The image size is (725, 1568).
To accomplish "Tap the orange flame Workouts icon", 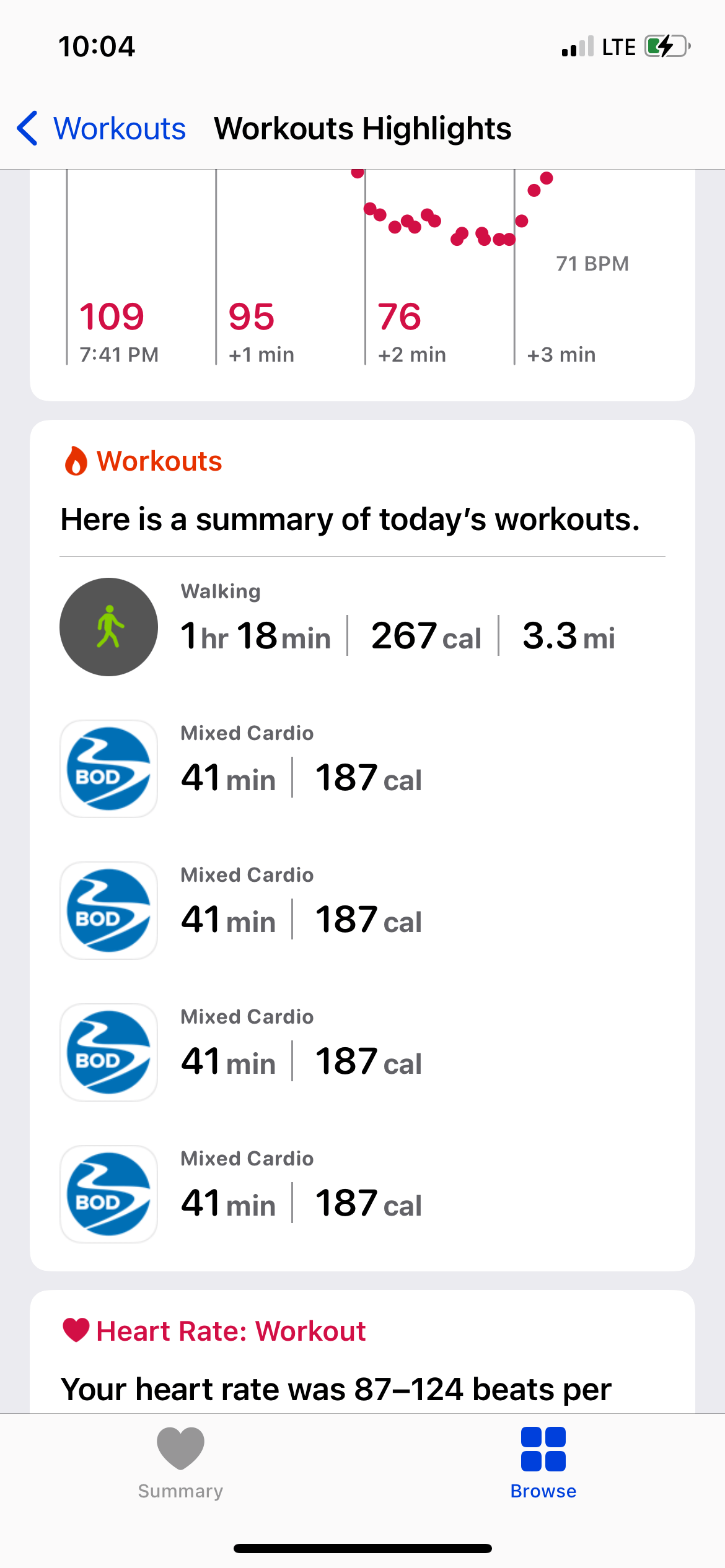I will pos(76,460).
